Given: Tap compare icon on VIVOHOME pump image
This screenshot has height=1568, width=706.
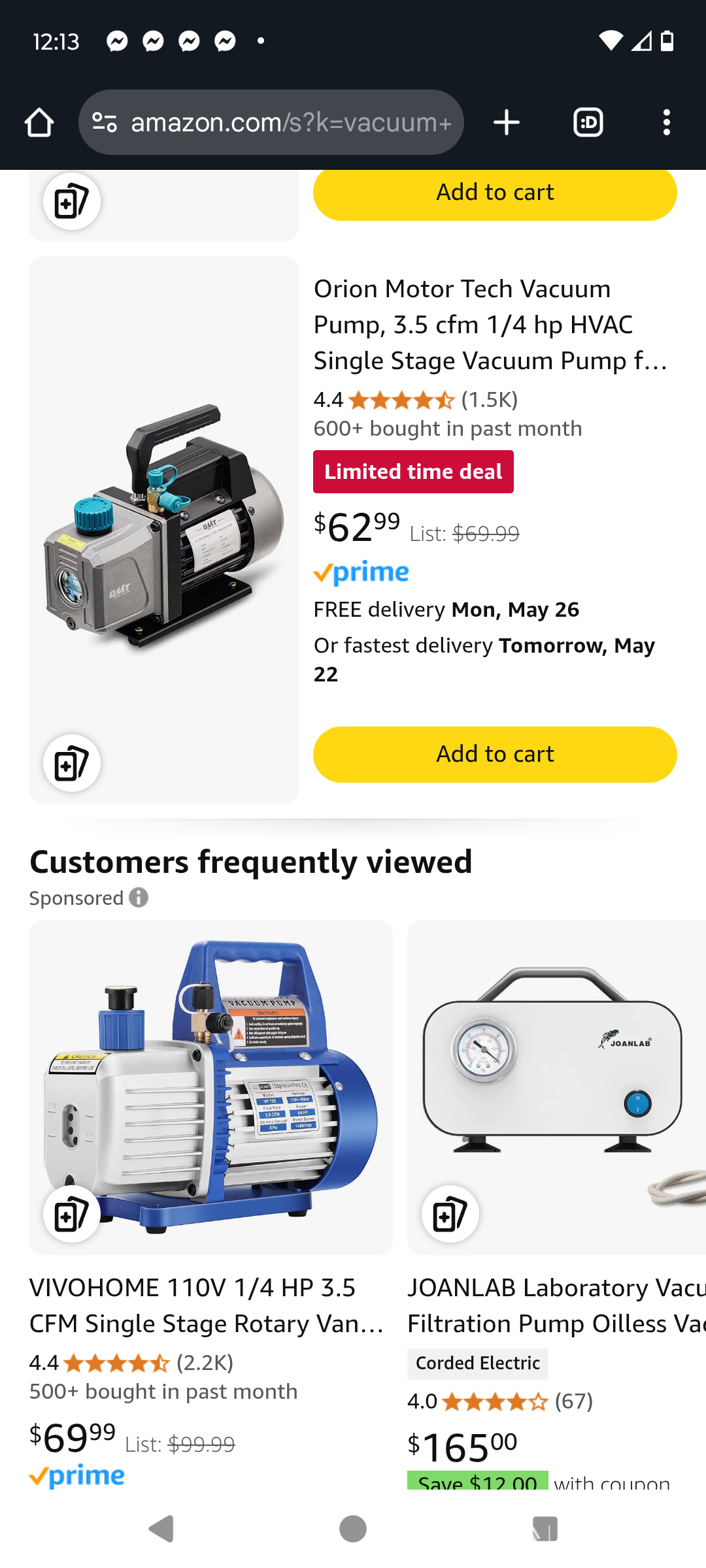Looking at the screenshot, I should click(72, 1214).
